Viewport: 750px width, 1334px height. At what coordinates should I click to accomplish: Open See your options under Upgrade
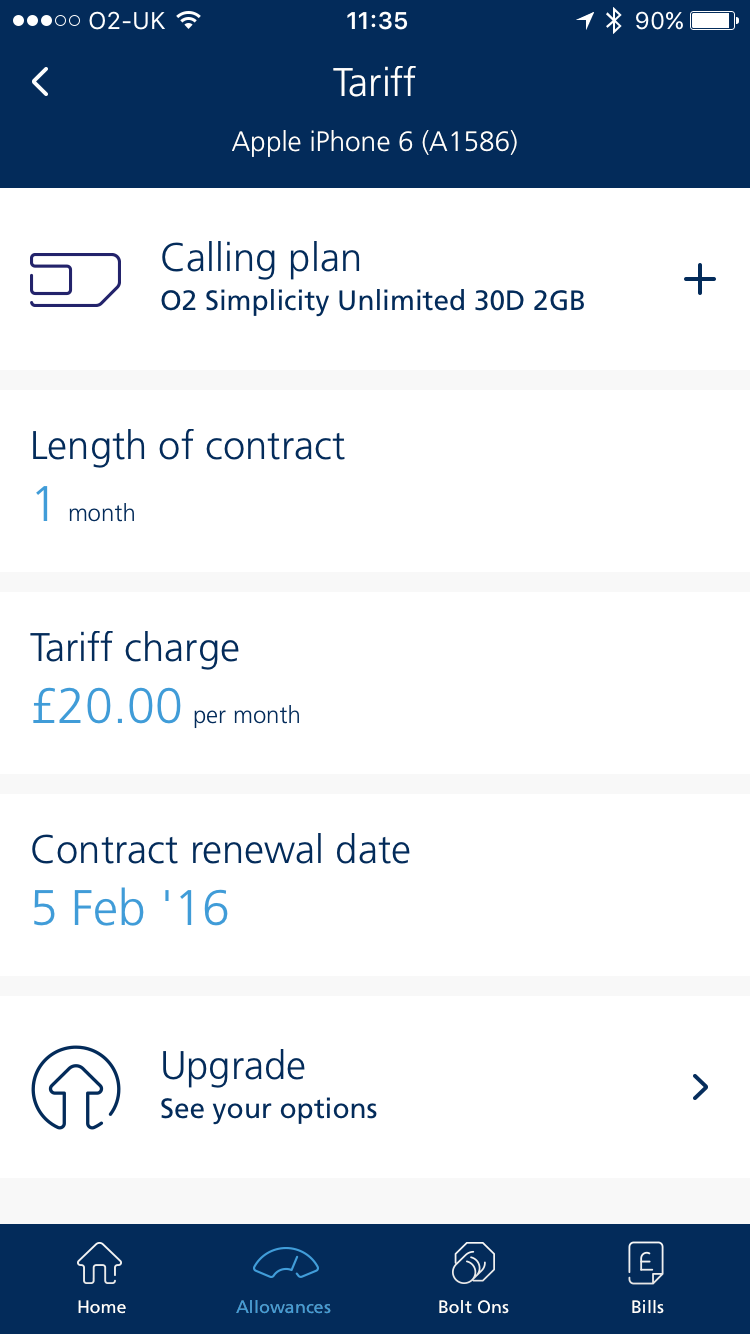tap(268, 1108)
